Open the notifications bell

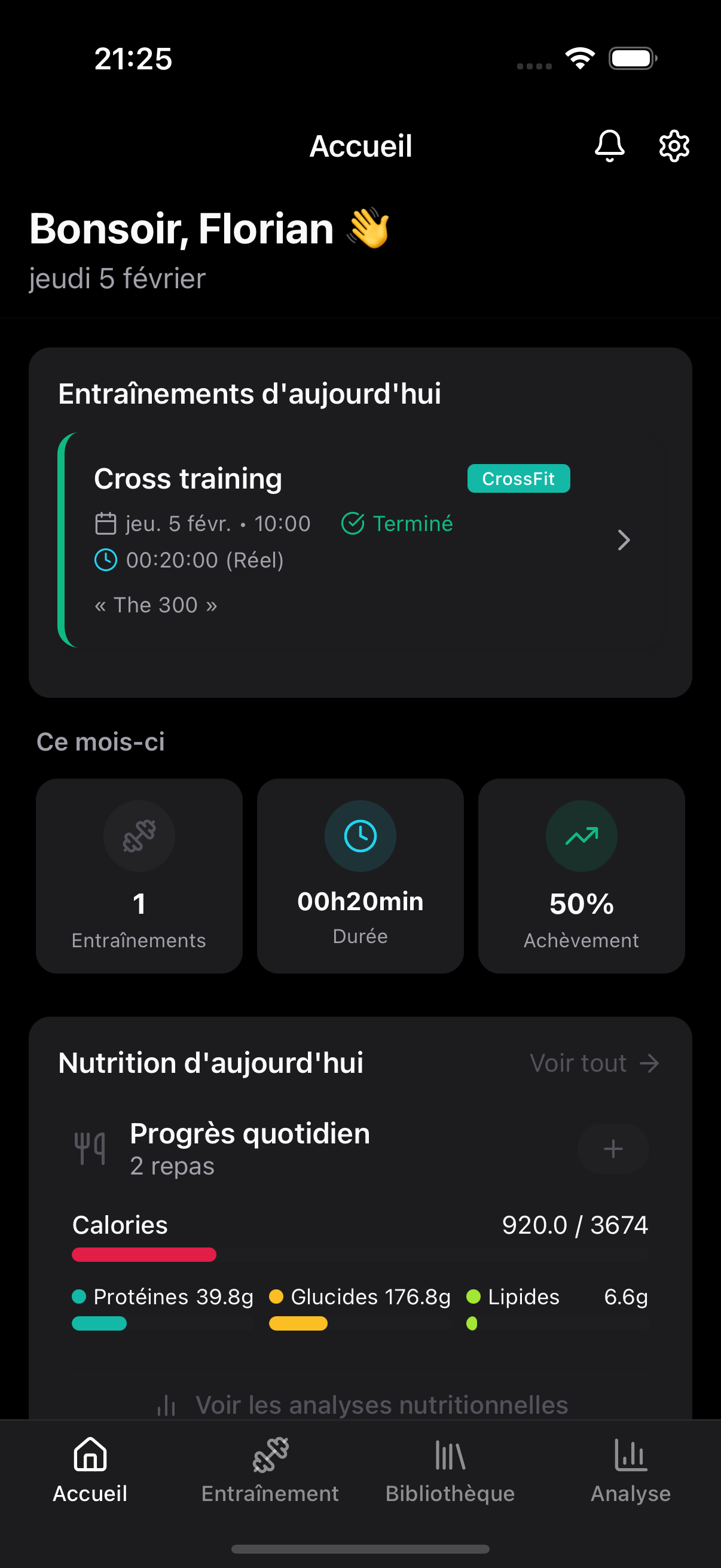tap(610, 145)
